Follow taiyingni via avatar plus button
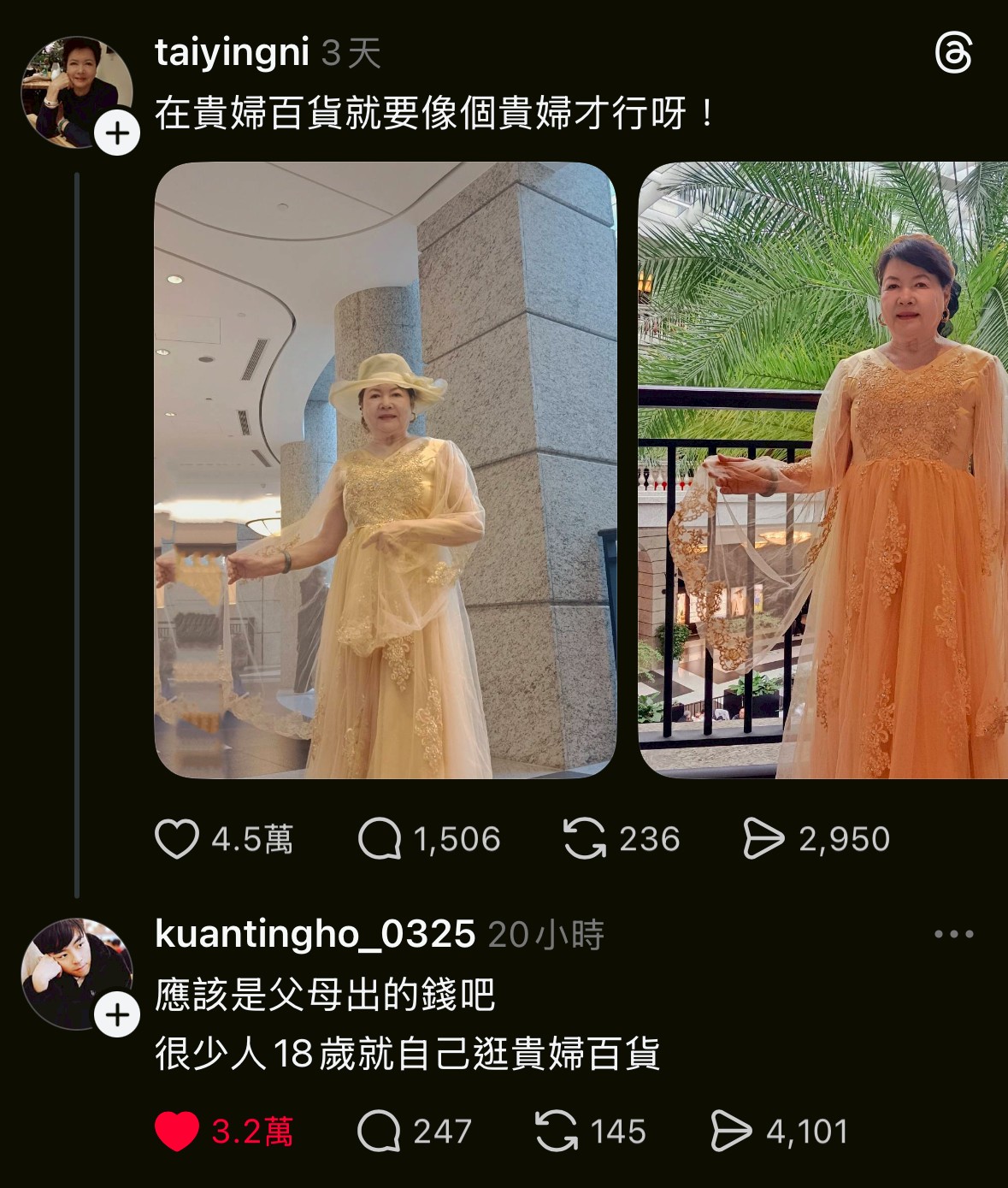This screenshot has width=1008, height=1188. click(117, 133)
